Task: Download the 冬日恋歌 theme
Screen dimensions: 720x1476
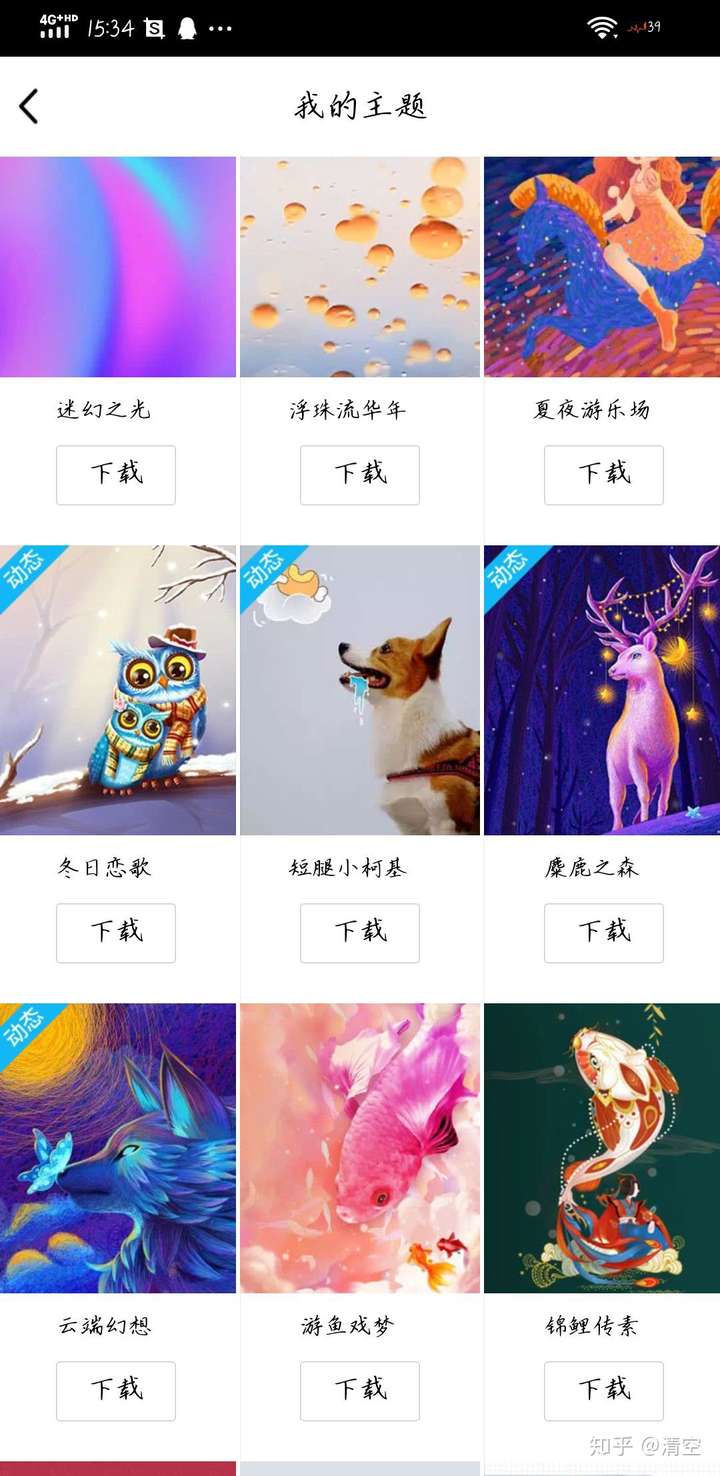Action: coord(115,933)
